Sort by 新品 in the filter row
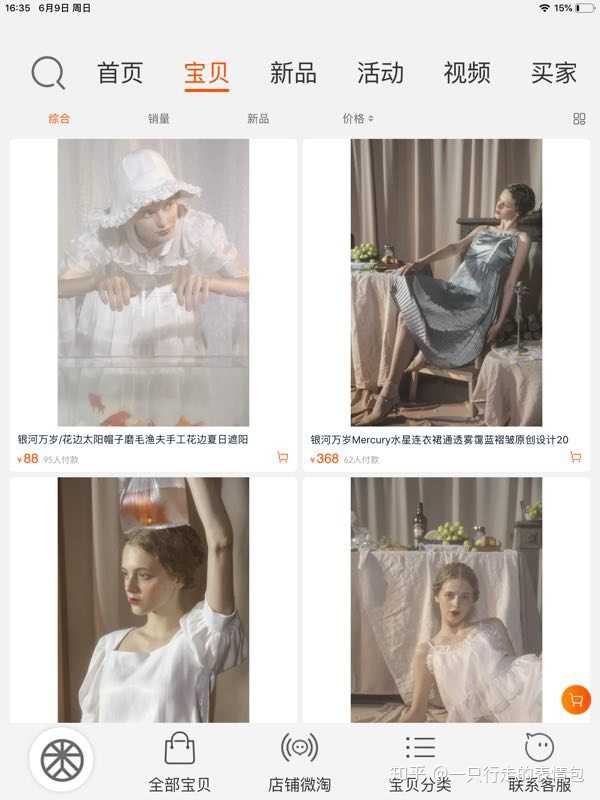 [258, 119]
